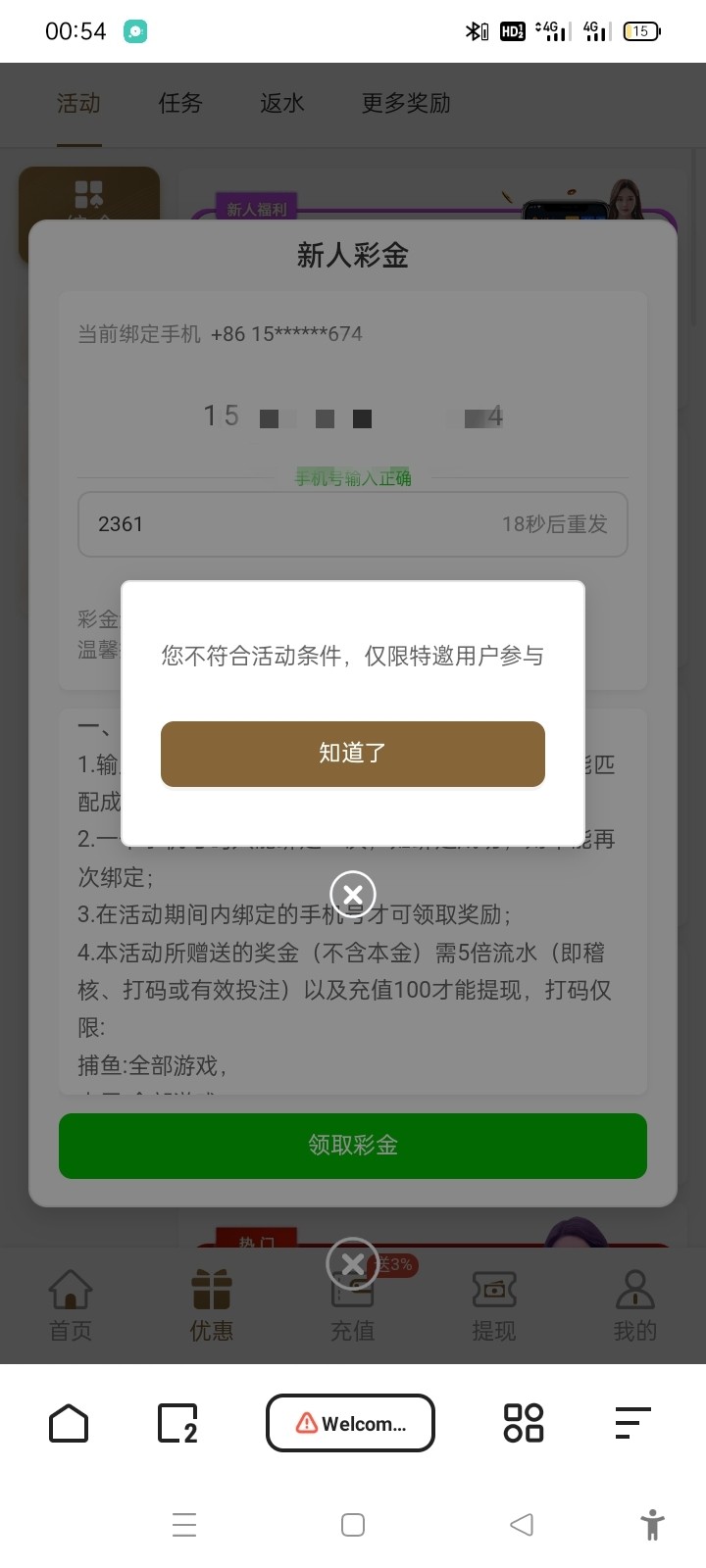
Task: Tap 知道了 to dismiss the alert
Action: (x=352, y=754)
